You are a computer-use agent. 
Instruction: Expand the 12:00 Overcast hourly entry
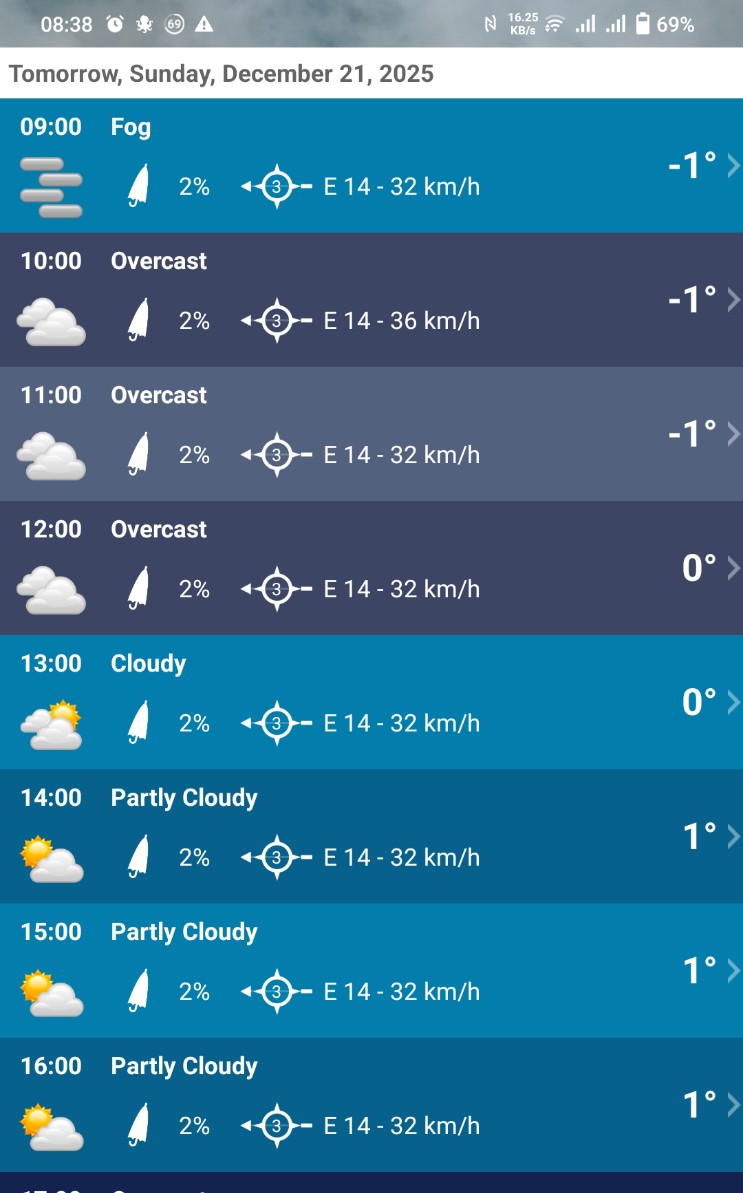coord(371,567)
